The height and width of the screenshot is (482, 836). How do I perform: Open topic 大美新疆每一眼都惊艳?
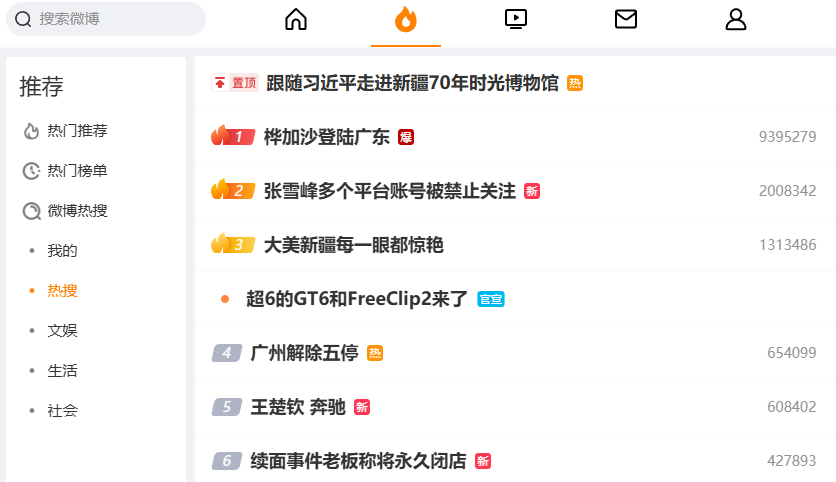pyautogui.click(x=353, y=245)
